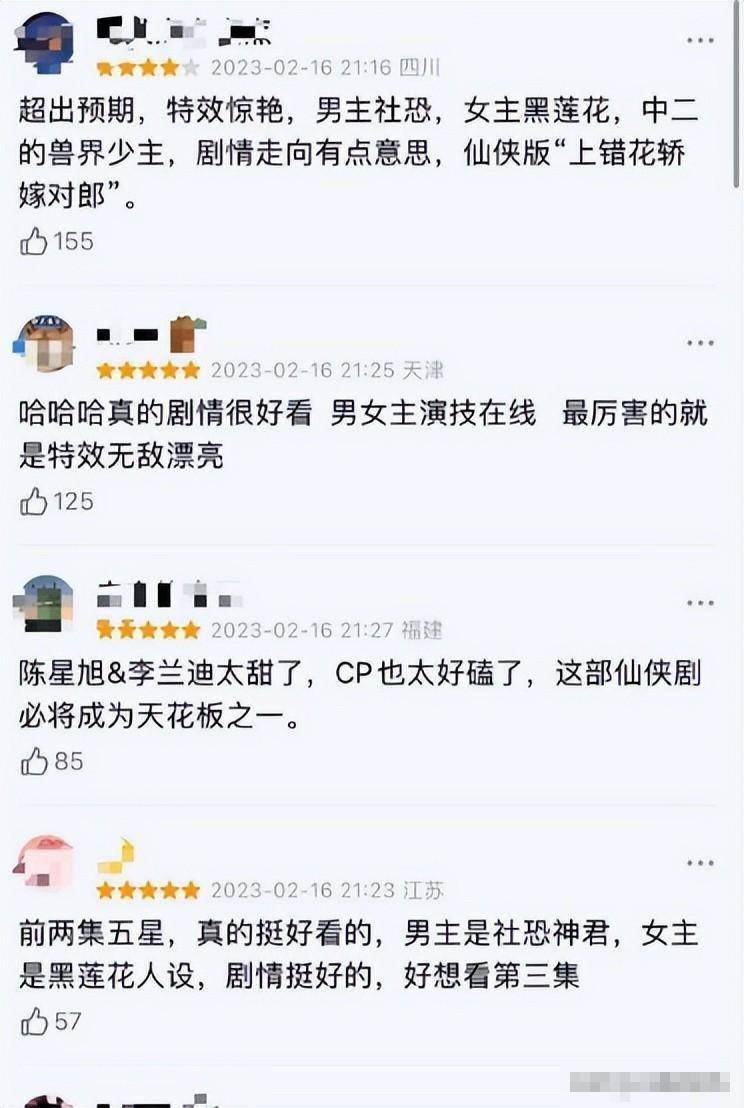Open overflow menu on the 江苏 review
The image size is (744, 1108).
coord(700,863)
